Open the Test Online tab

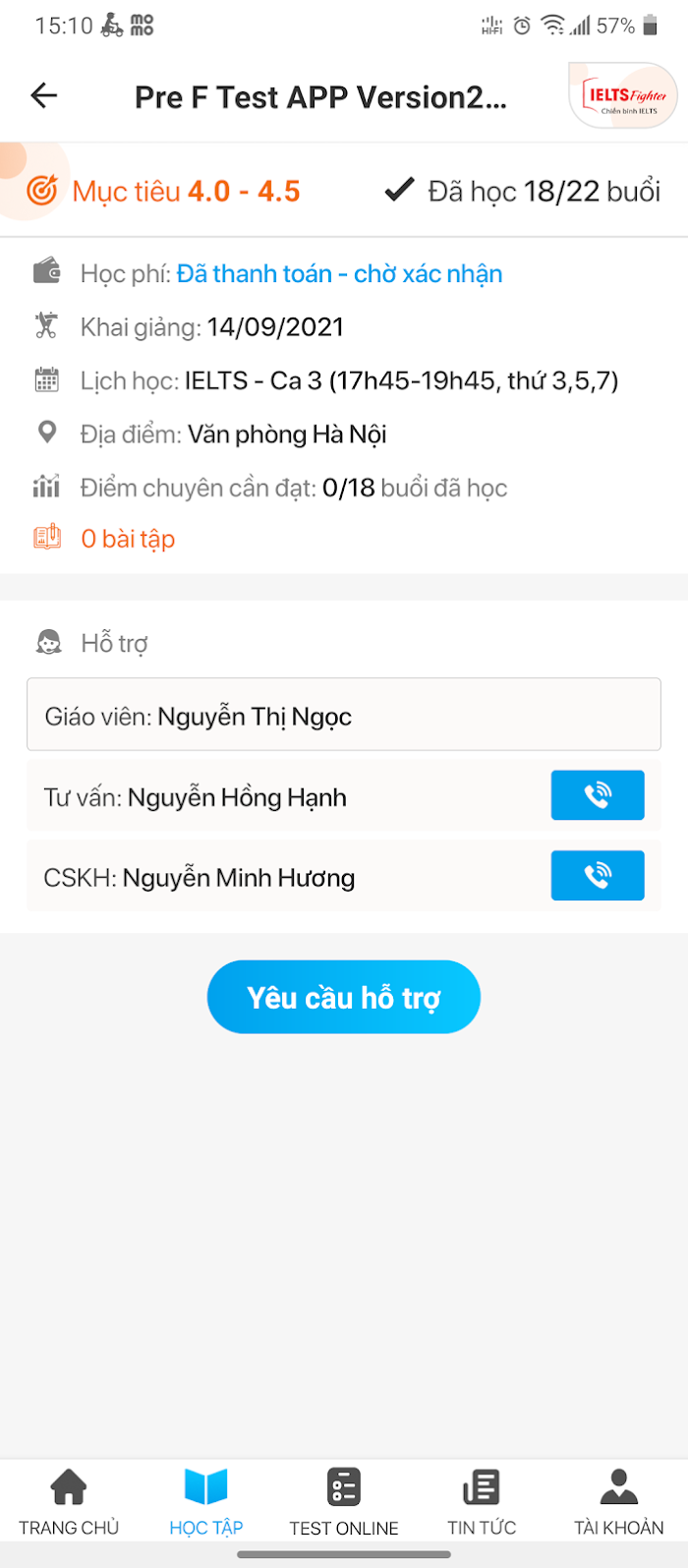click(x=344, y=1502)
